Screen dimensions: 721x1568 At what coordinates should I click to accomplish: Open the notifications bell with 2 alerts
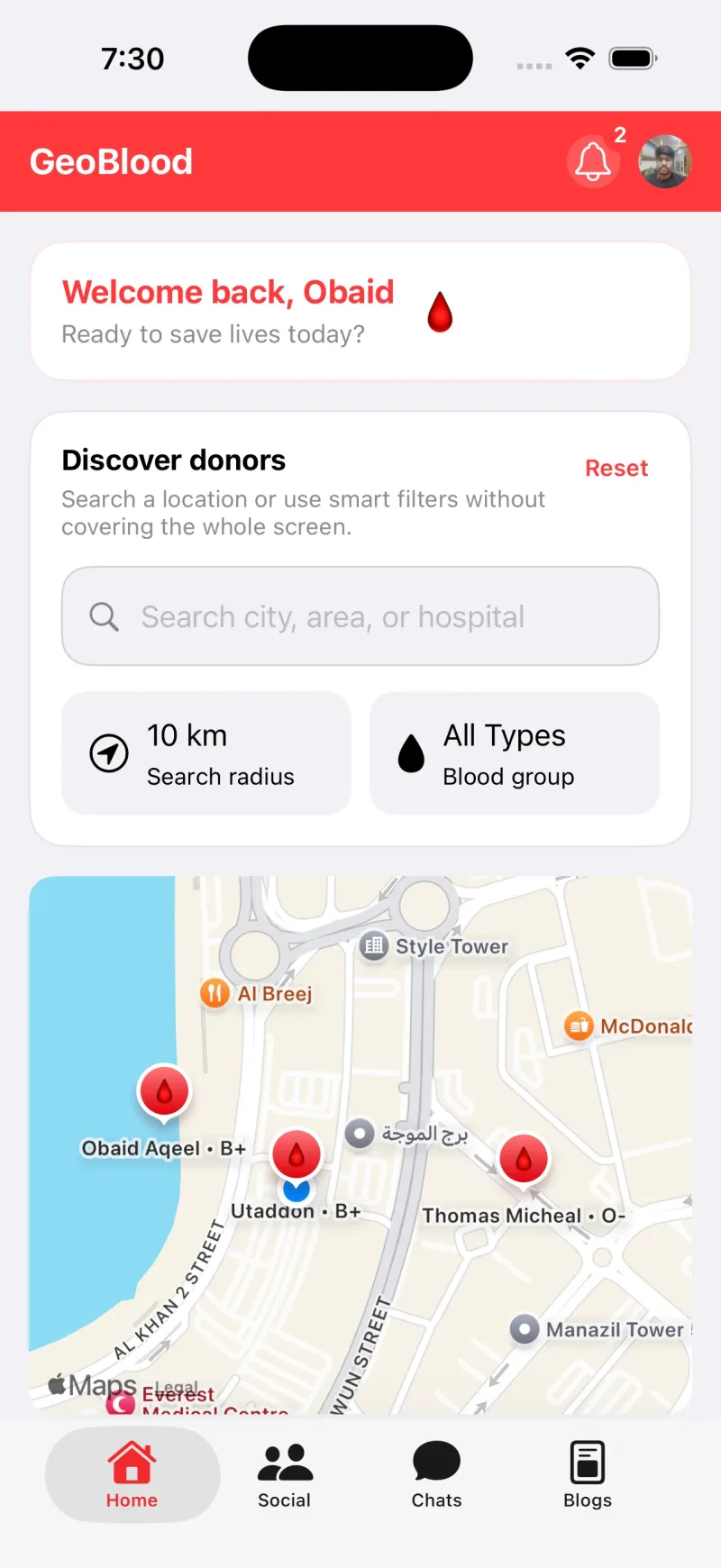pyautogui.click(x=593, y=161)
